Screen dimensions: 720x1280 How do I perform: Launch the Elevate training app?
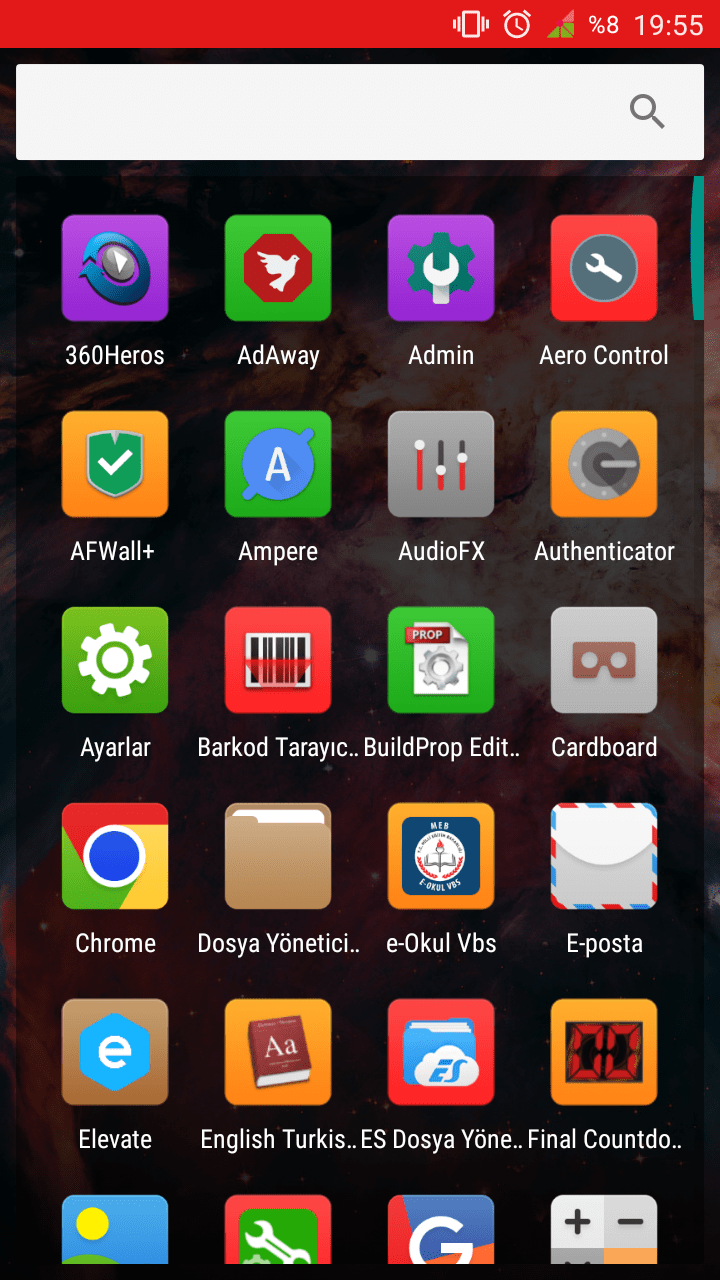coord(114,1052)
